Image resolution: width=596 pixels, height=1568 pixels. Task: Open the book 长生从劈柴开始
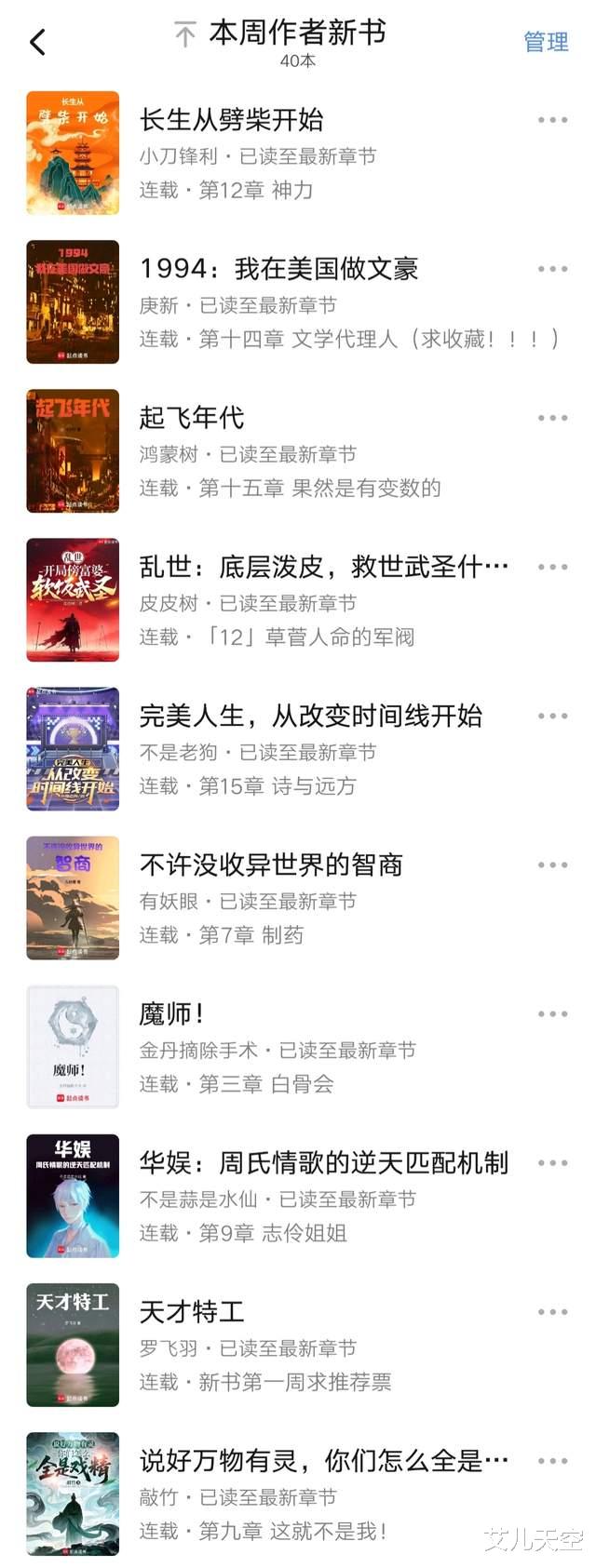[232, 120]
